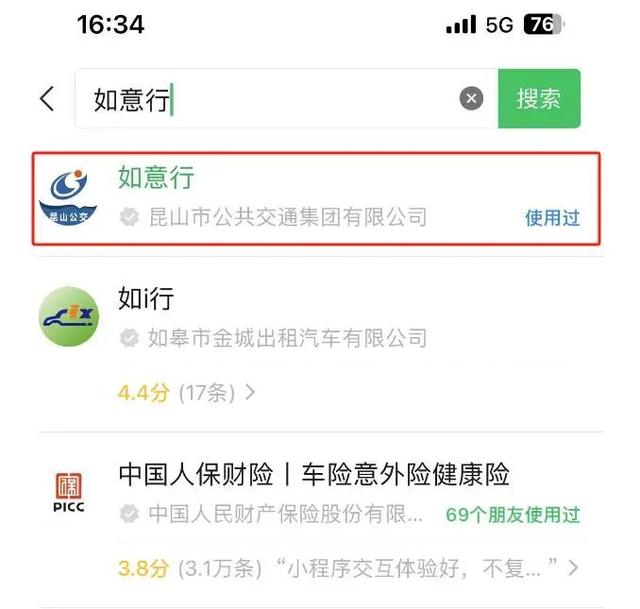Open the 如意行 mini program result
640x609 pixels.
point(318,198)
